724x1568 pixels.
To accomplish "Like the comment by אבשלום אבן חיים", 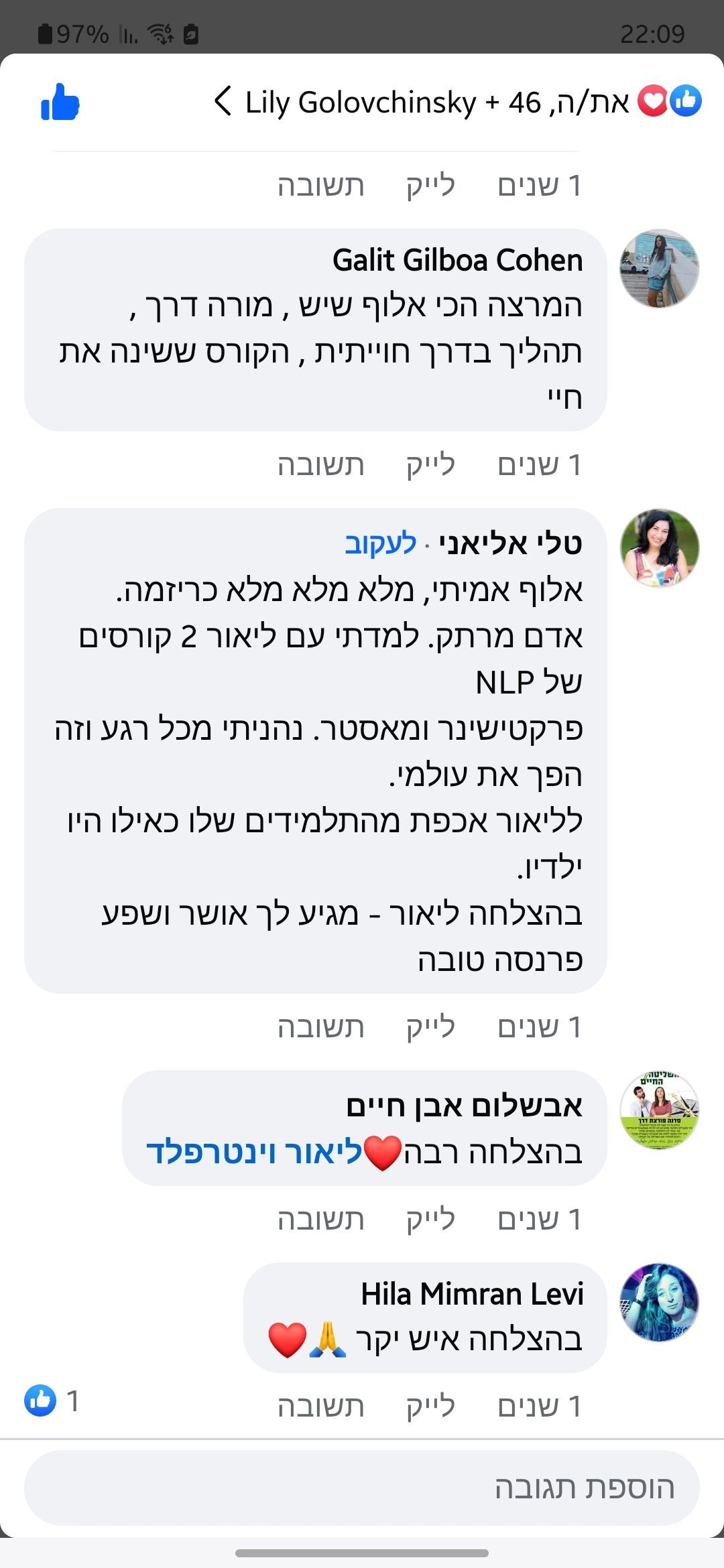I will coord(430,1220).
